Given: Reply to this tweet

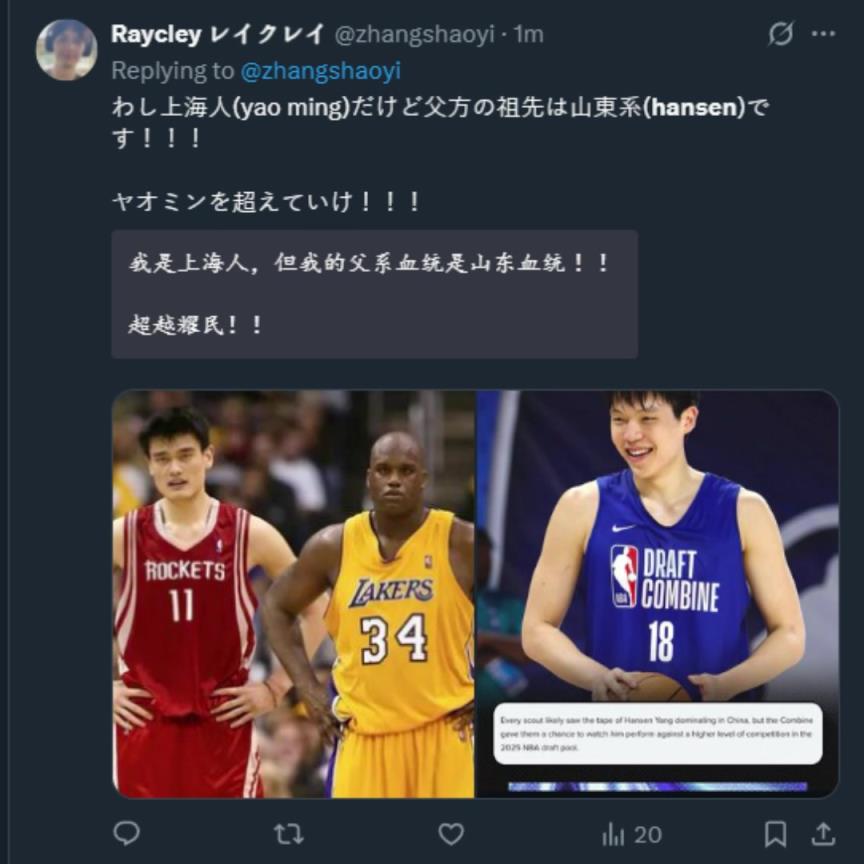Looking at the screenshot, I should 126,833.
